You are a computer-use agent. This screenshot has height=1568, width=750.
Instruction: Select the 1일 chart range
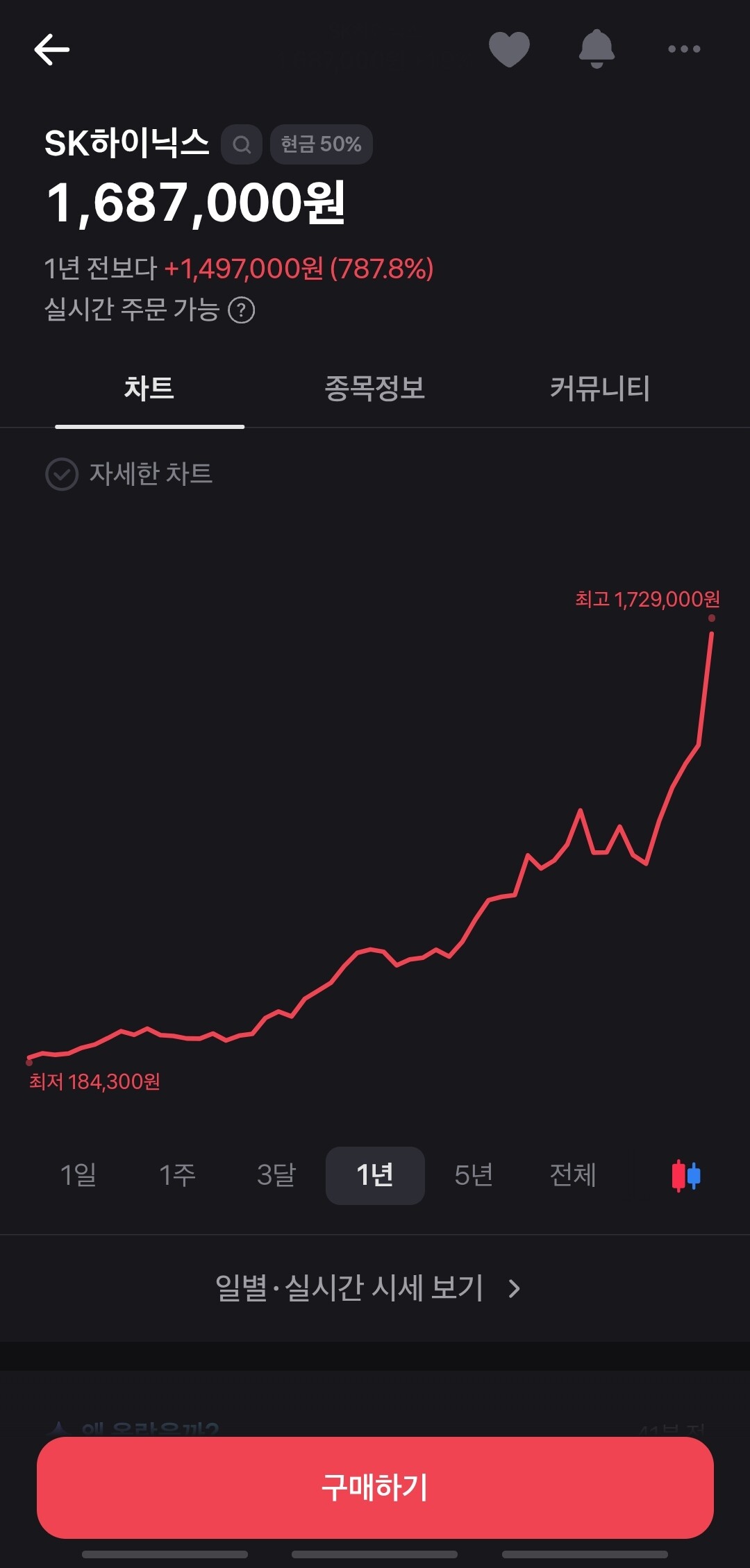click(x=78, y=1175)
